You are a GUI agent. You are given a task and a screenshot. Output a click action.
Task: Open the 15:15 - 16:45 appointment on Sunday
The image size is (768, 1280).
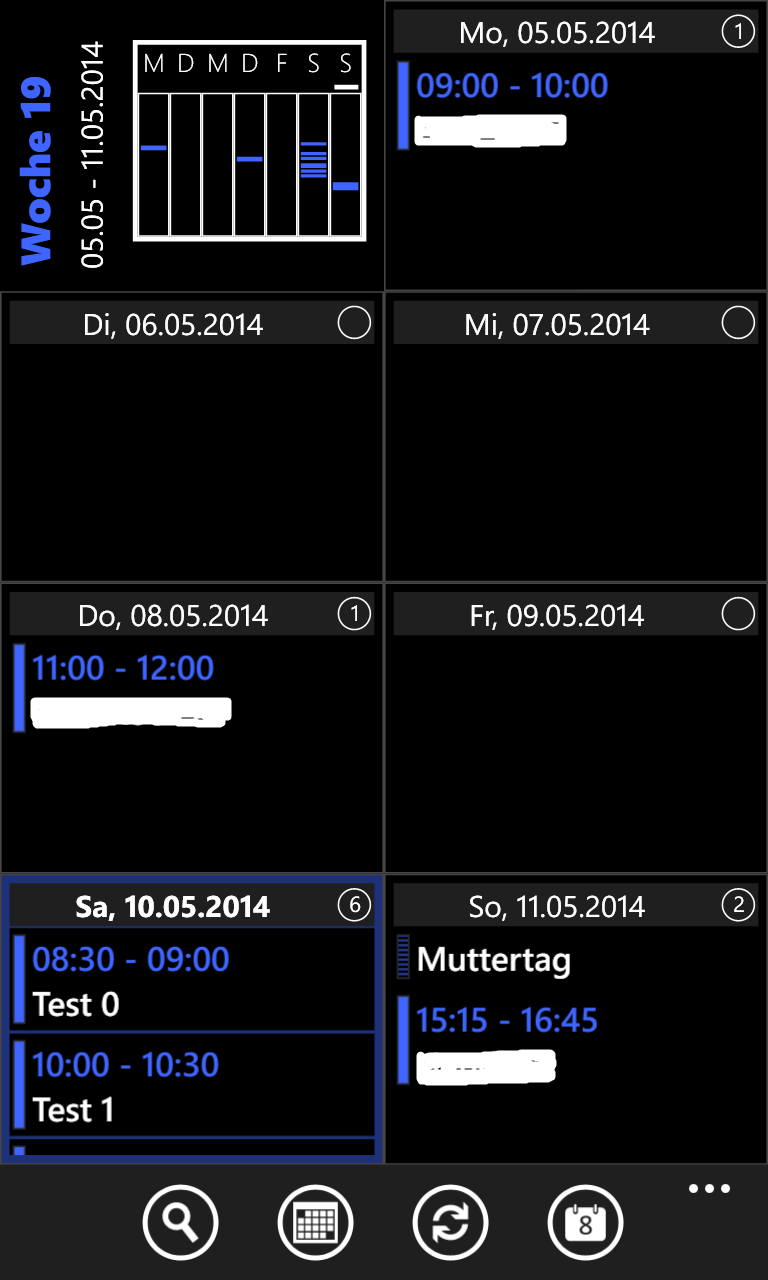[x=576, y=1040]
